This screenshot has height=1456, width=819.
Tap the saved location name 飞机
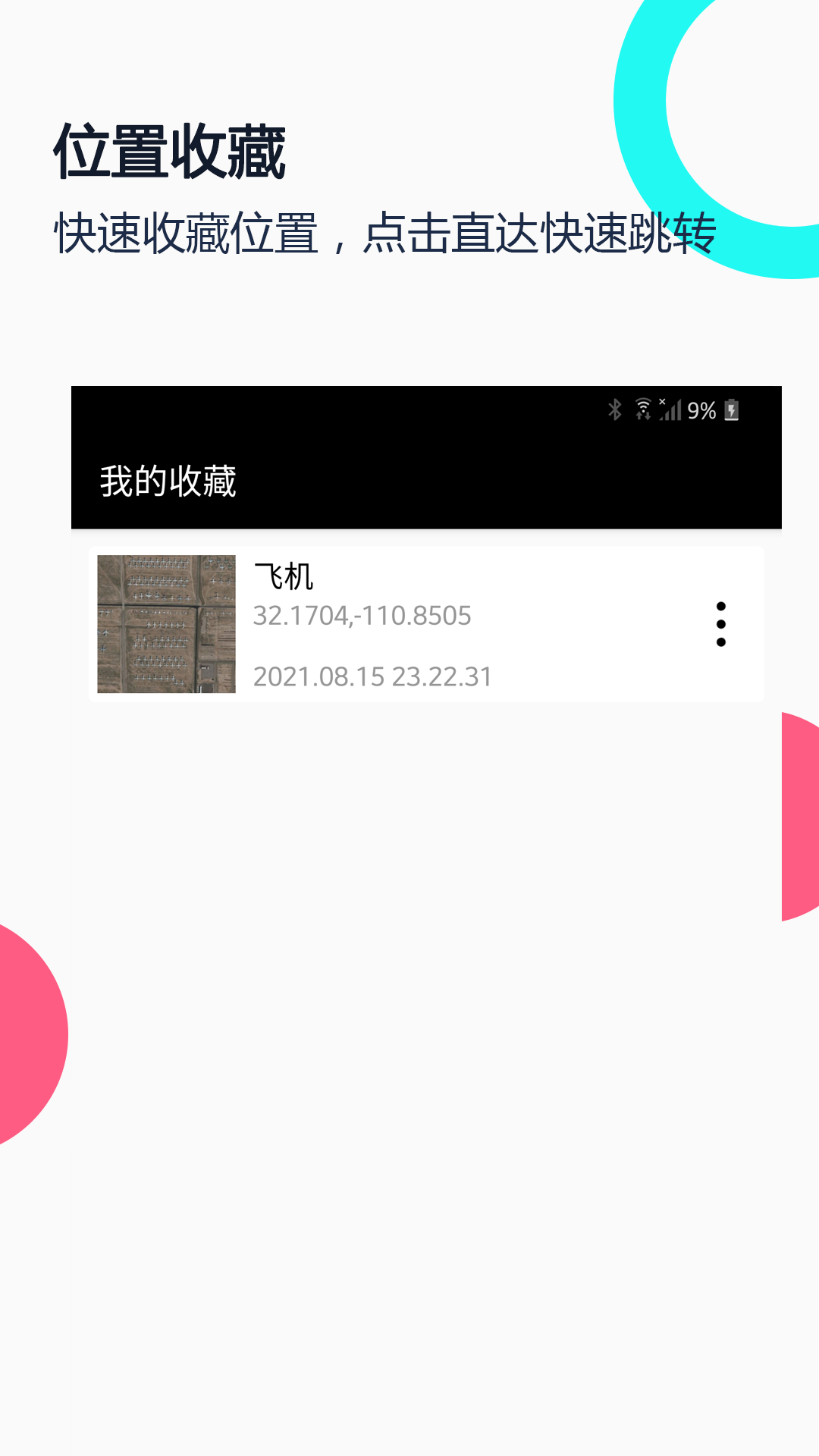(x=284, y=576)
